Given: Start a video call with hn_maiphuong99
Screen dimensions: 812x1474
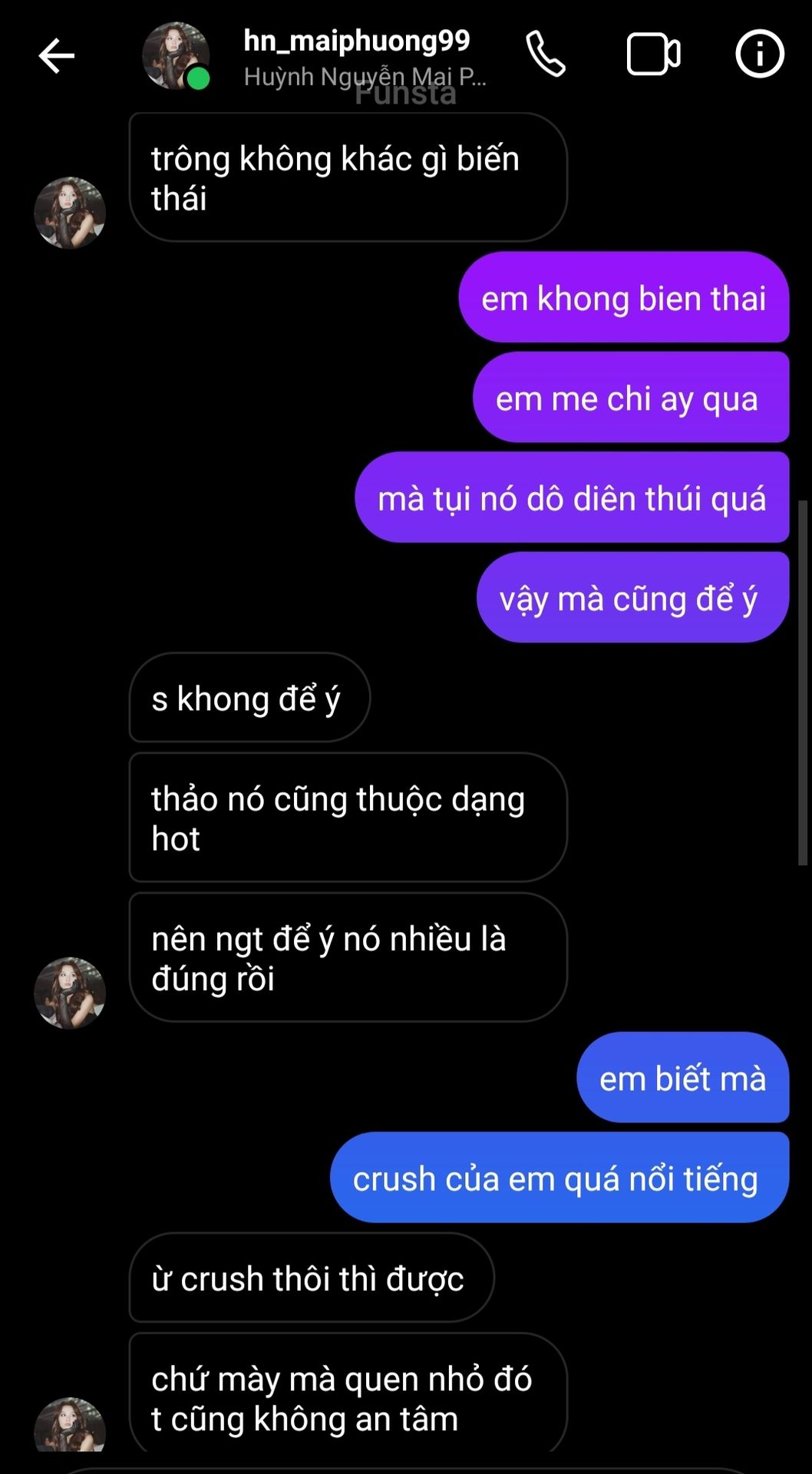Looking at the screenshot, I should point(653,55).
